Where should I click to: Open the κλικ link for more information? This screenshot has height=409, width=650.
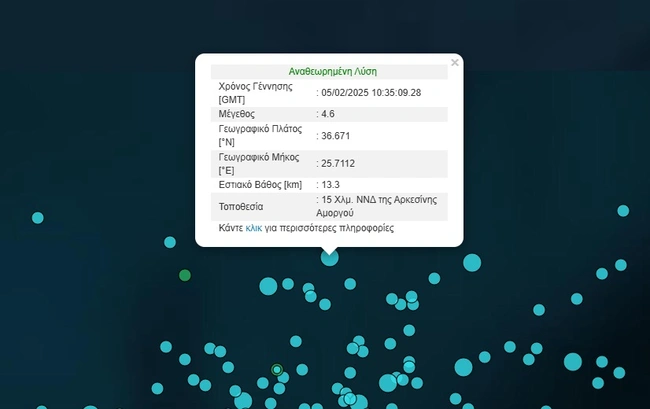254,228
